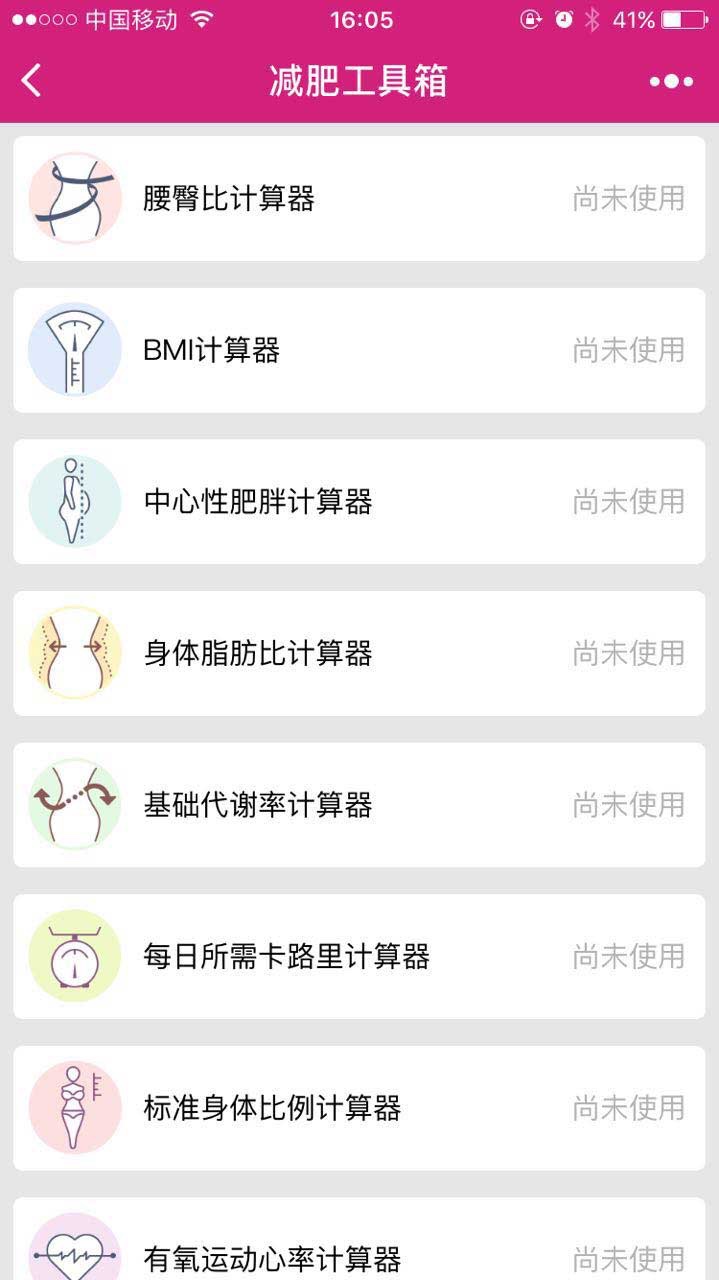The height and width of the screenshot is (1280, 719).
Task: Open the 腰臀比计算器 tool
Action: point(359,198)
